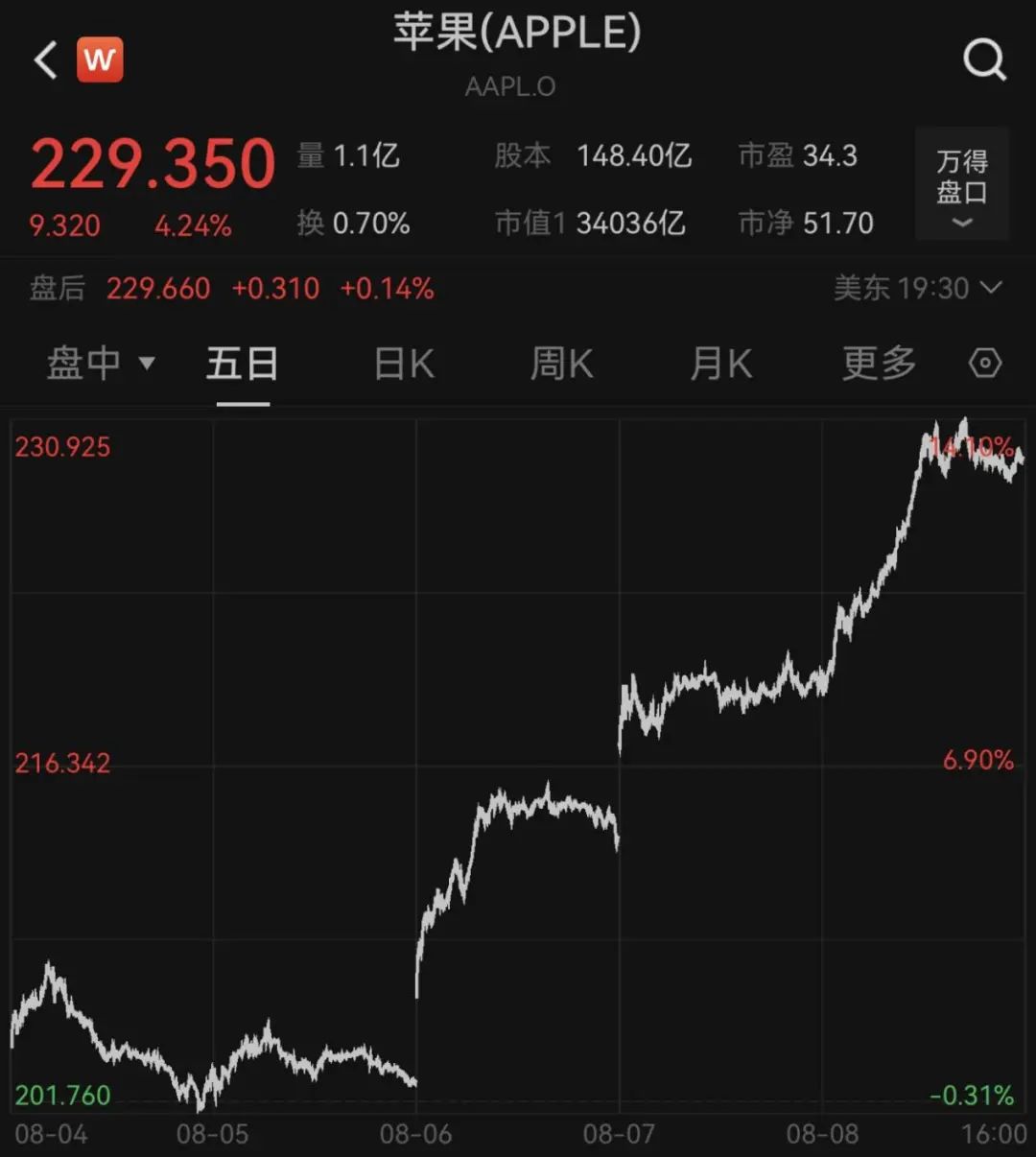
Task: Click the market cap 34036亿 value
Action: click(x=628, y=223)
